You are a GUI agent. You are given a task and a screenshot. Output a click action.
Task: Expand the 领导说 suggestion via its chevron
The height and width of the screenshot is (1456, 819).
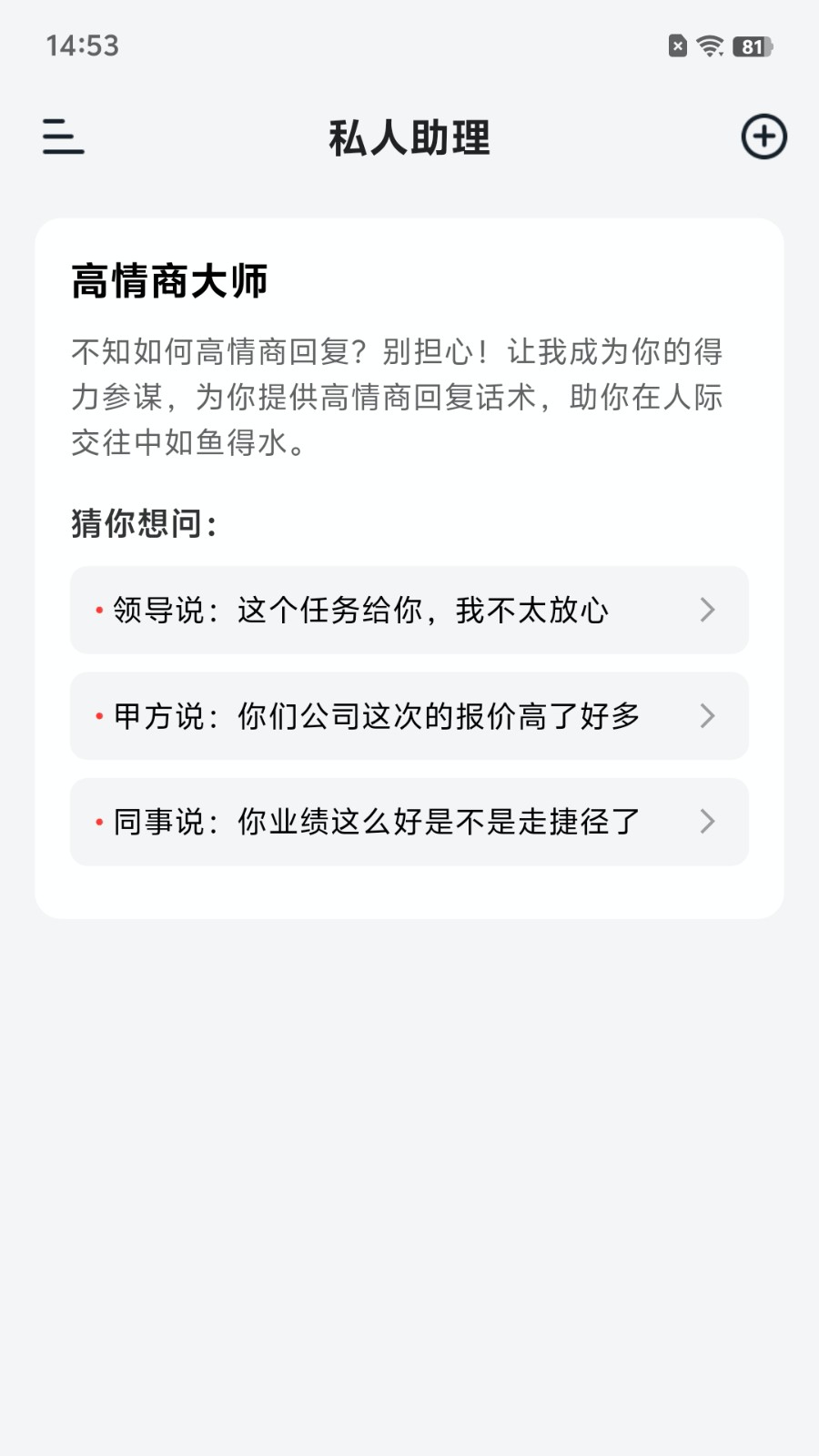[708, 611]
